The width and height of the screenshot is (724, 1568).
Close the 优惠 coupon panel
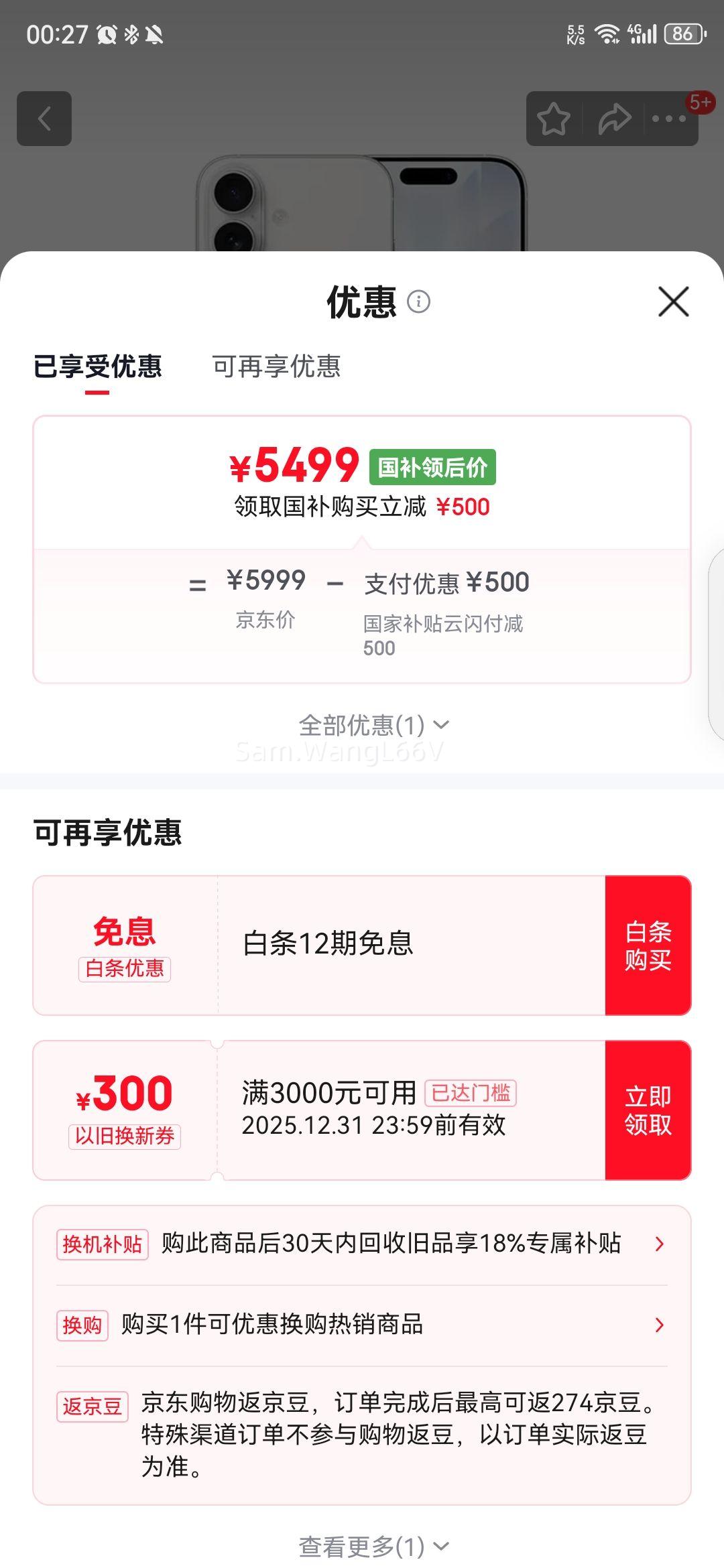[674, 302]
